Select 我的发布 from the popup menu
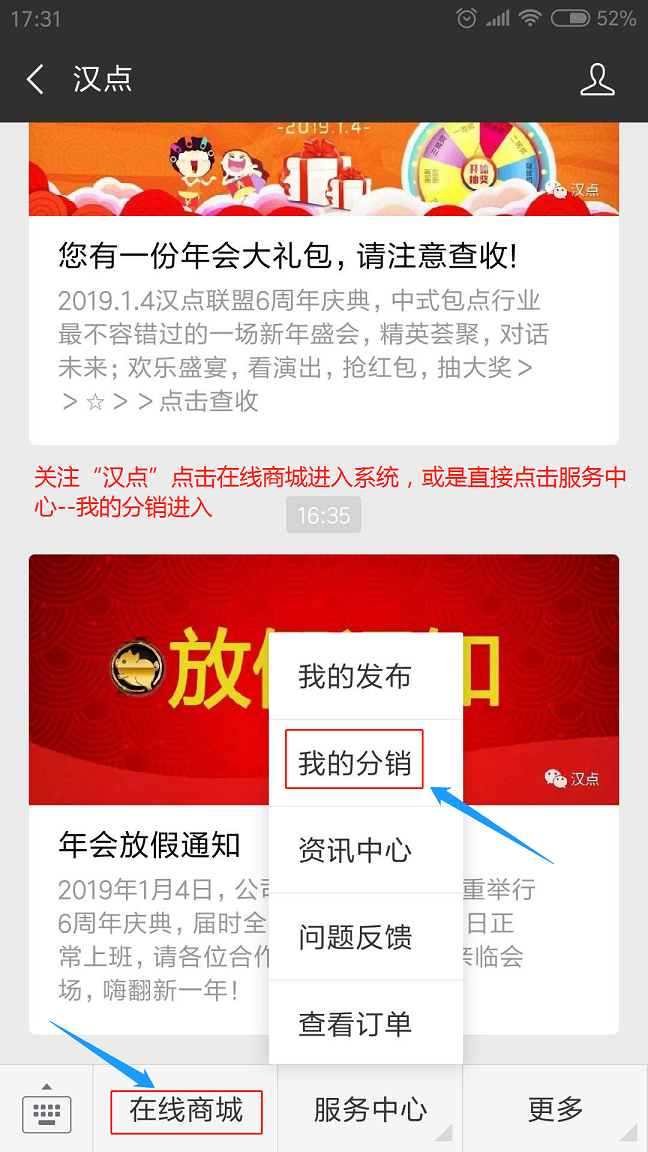Screen dimensions: 648x1152 [x=355, y=677]
